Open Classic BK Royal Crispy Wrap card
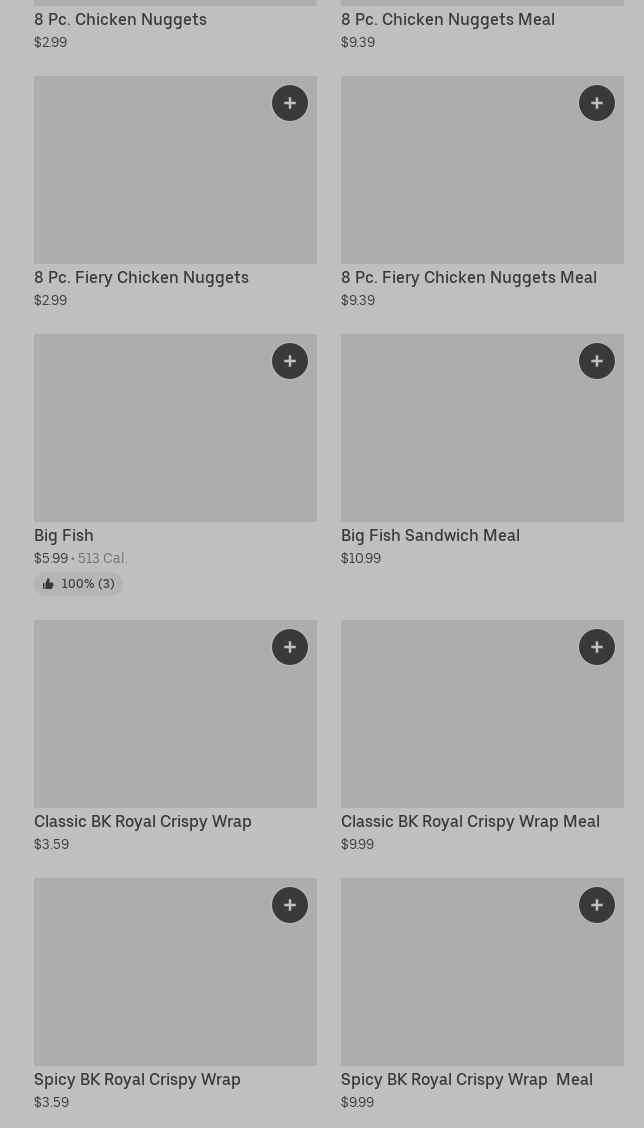 [175, 737]
